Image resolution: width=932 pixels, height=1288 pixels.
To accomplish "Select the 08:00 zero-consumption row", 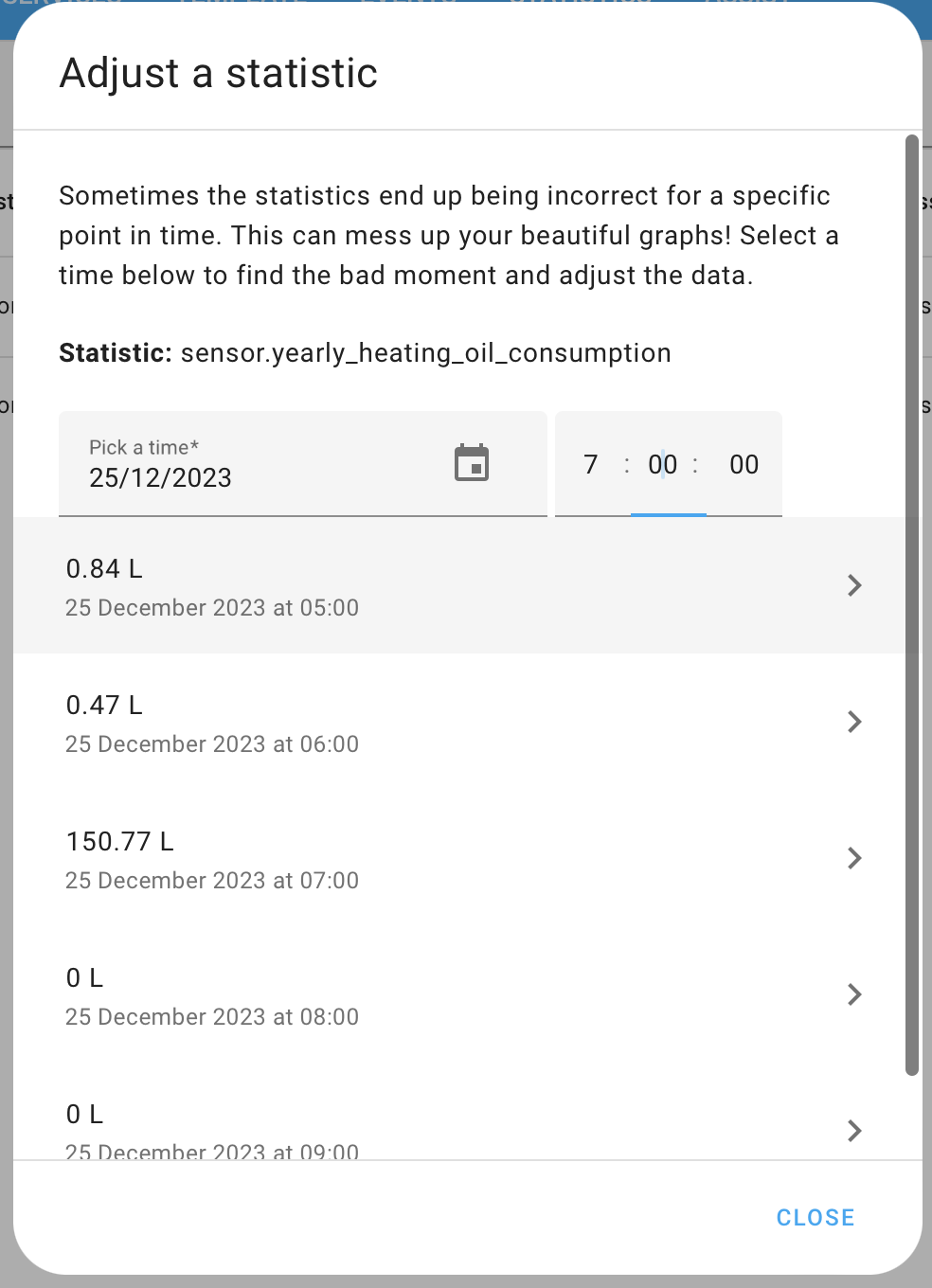I will [x=379, y=994].
